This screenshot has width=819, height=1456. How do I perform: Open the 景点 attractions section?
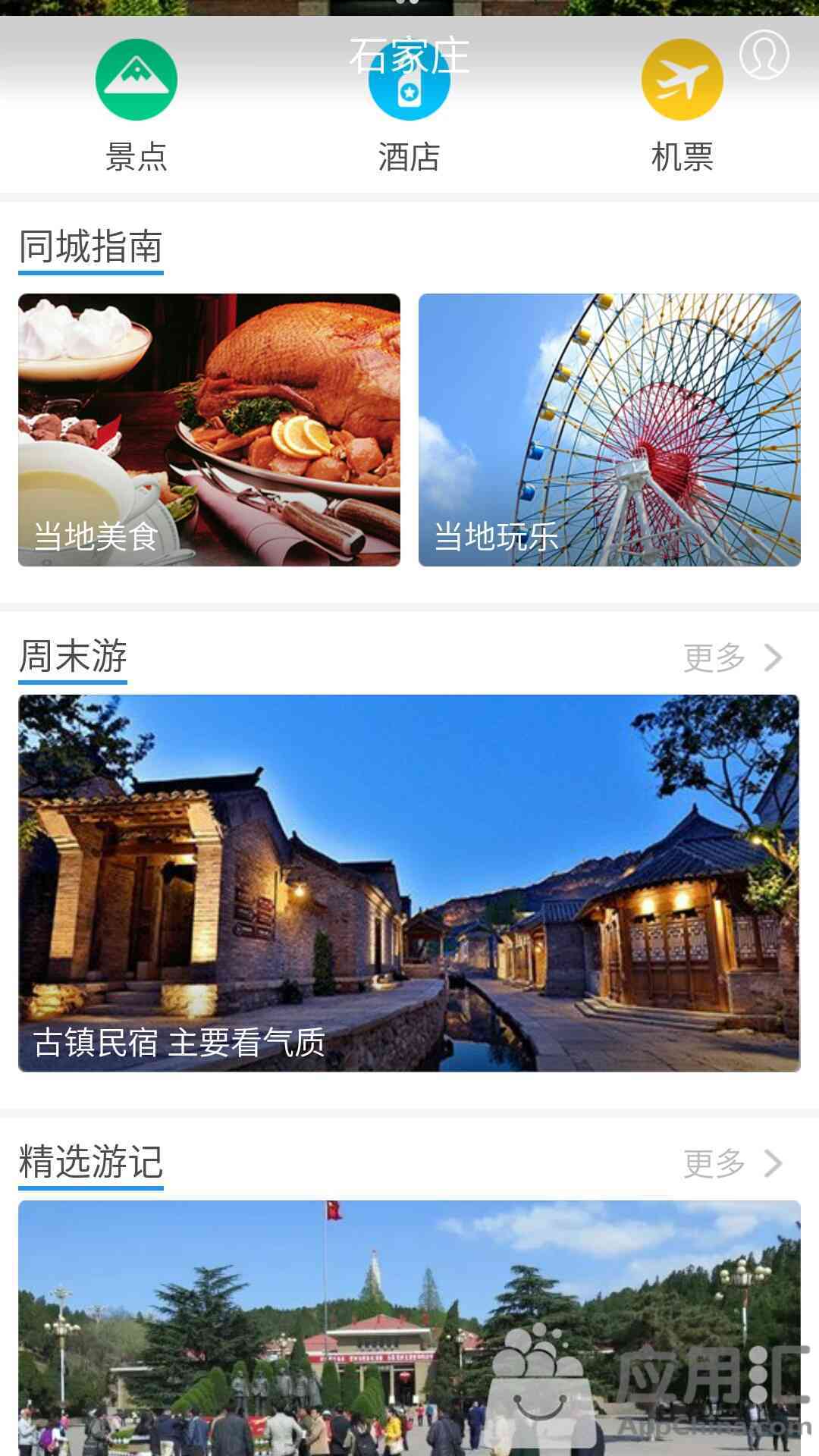(x=136, y=104)
